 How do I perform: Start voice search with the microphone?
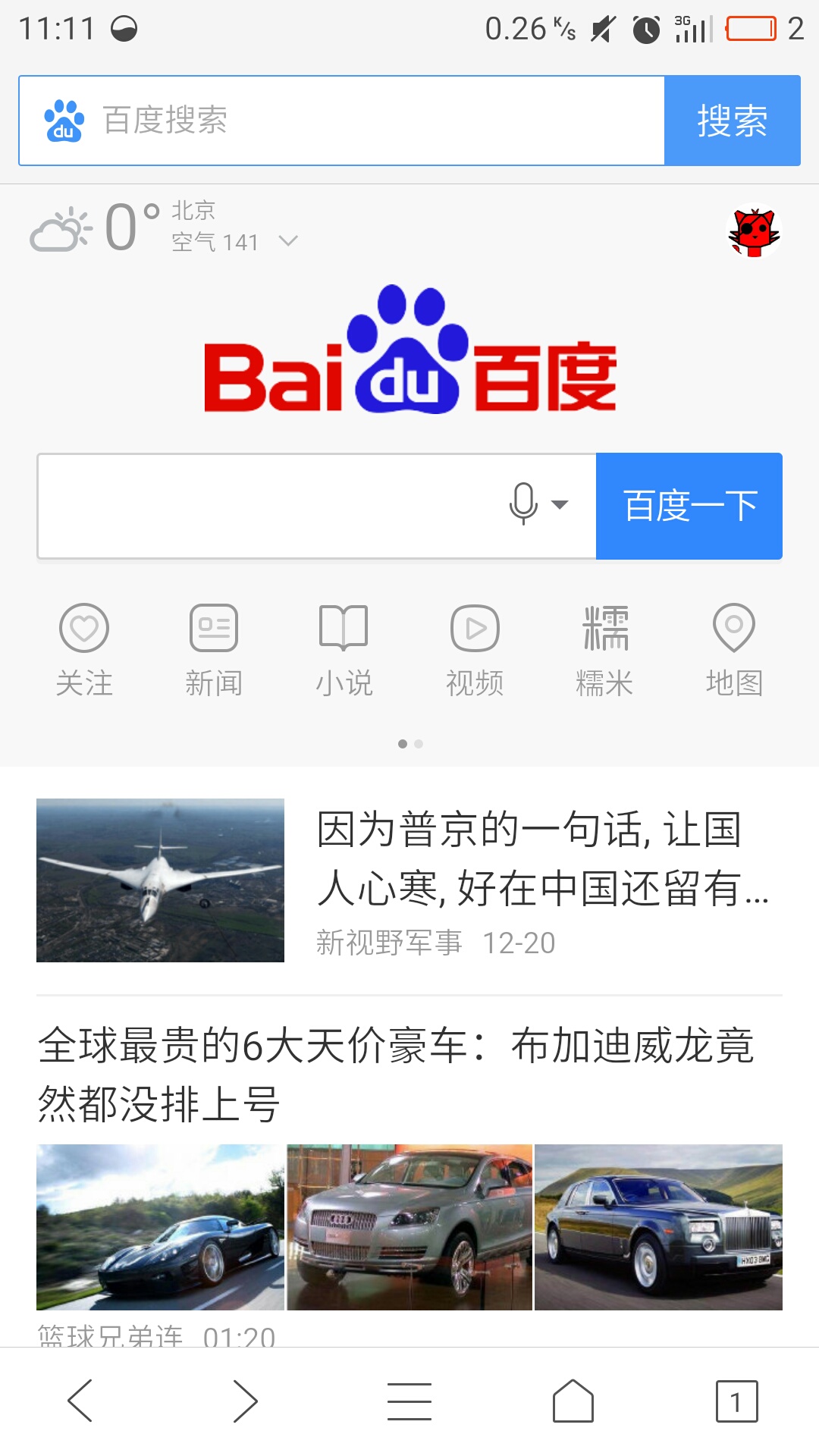(x=523, y=504)
